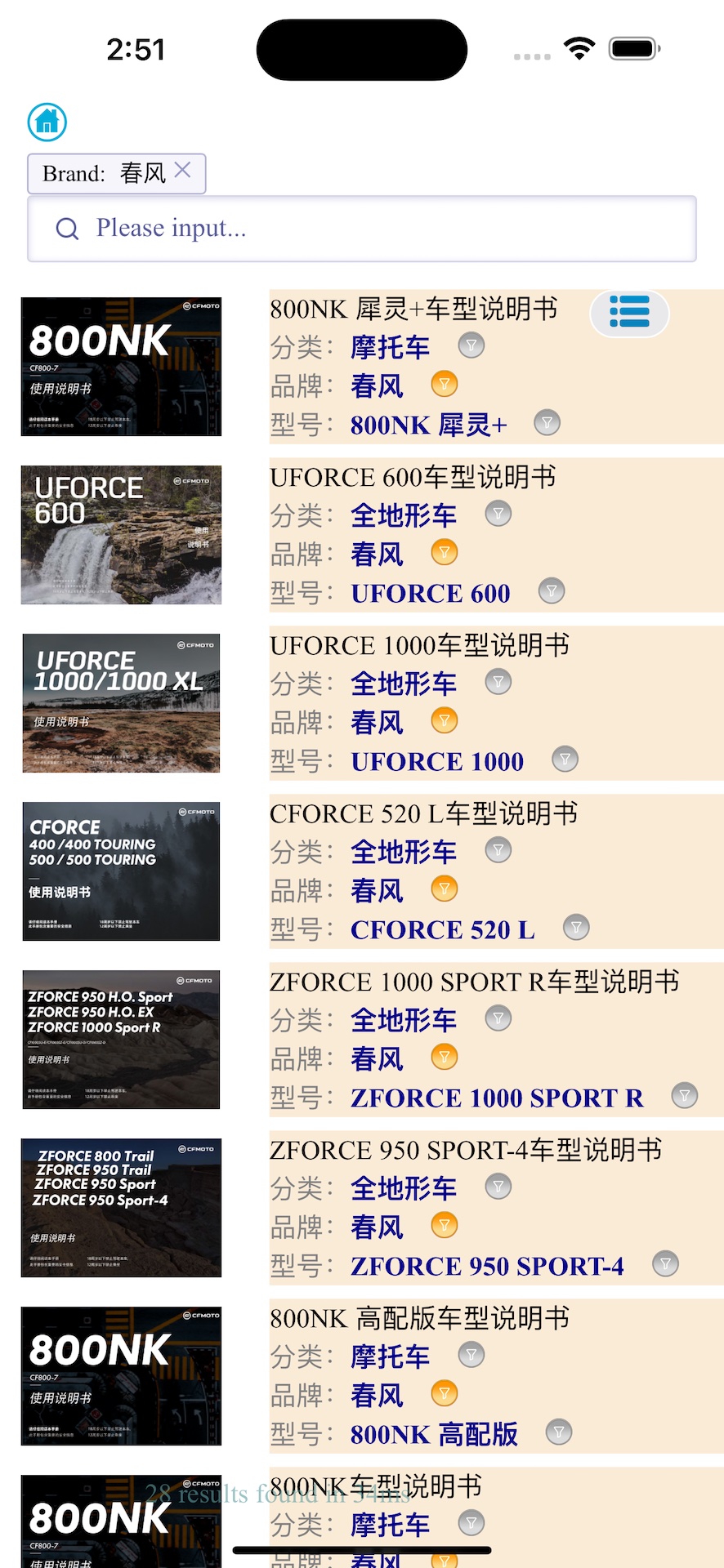Click category funnel beside 全地形车 for UFORCE 1000

[x=498, y=681]
